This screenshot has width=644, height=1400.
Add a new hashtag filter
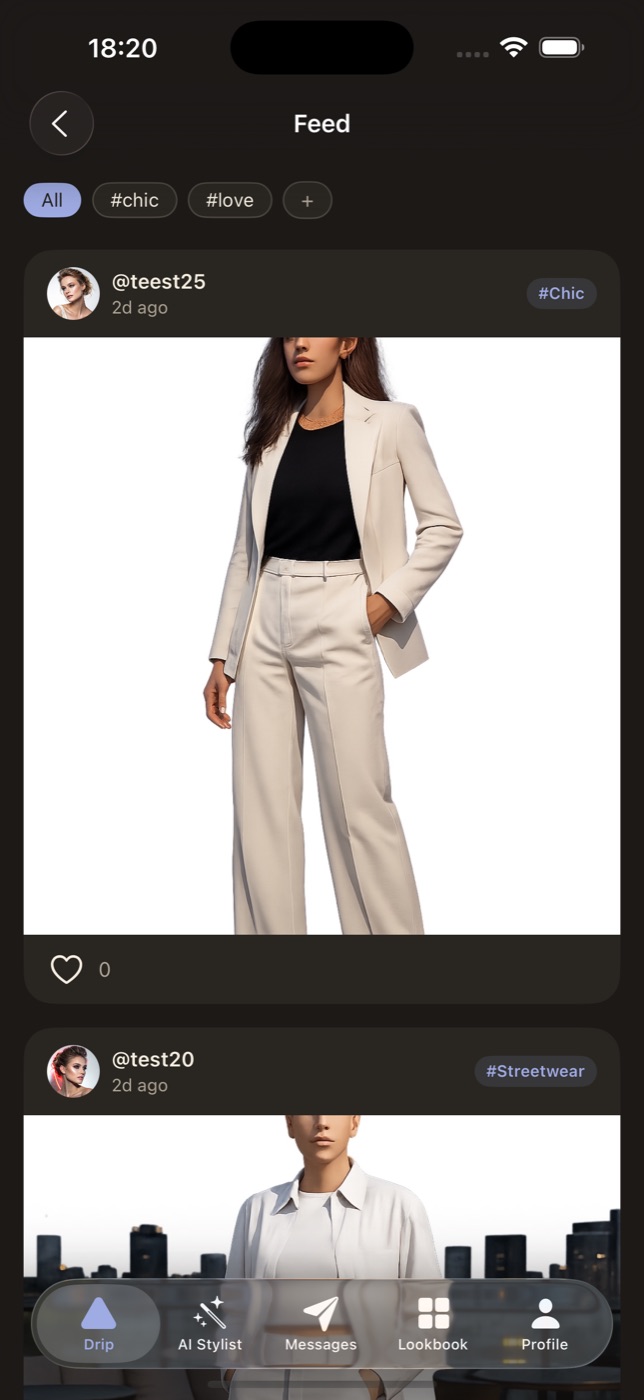coord(307,201)
